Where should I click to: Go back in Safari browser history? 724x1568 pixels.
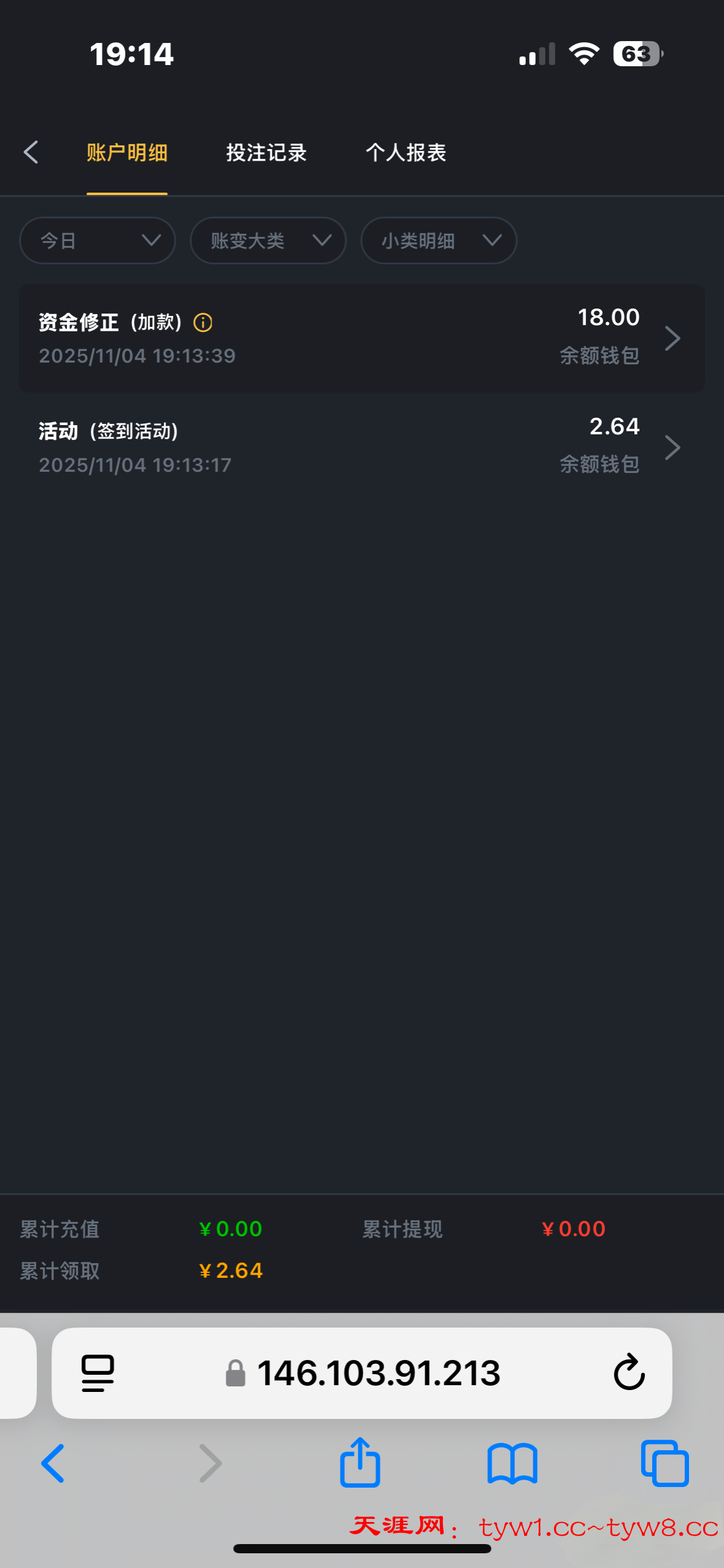click(53, 1463)
